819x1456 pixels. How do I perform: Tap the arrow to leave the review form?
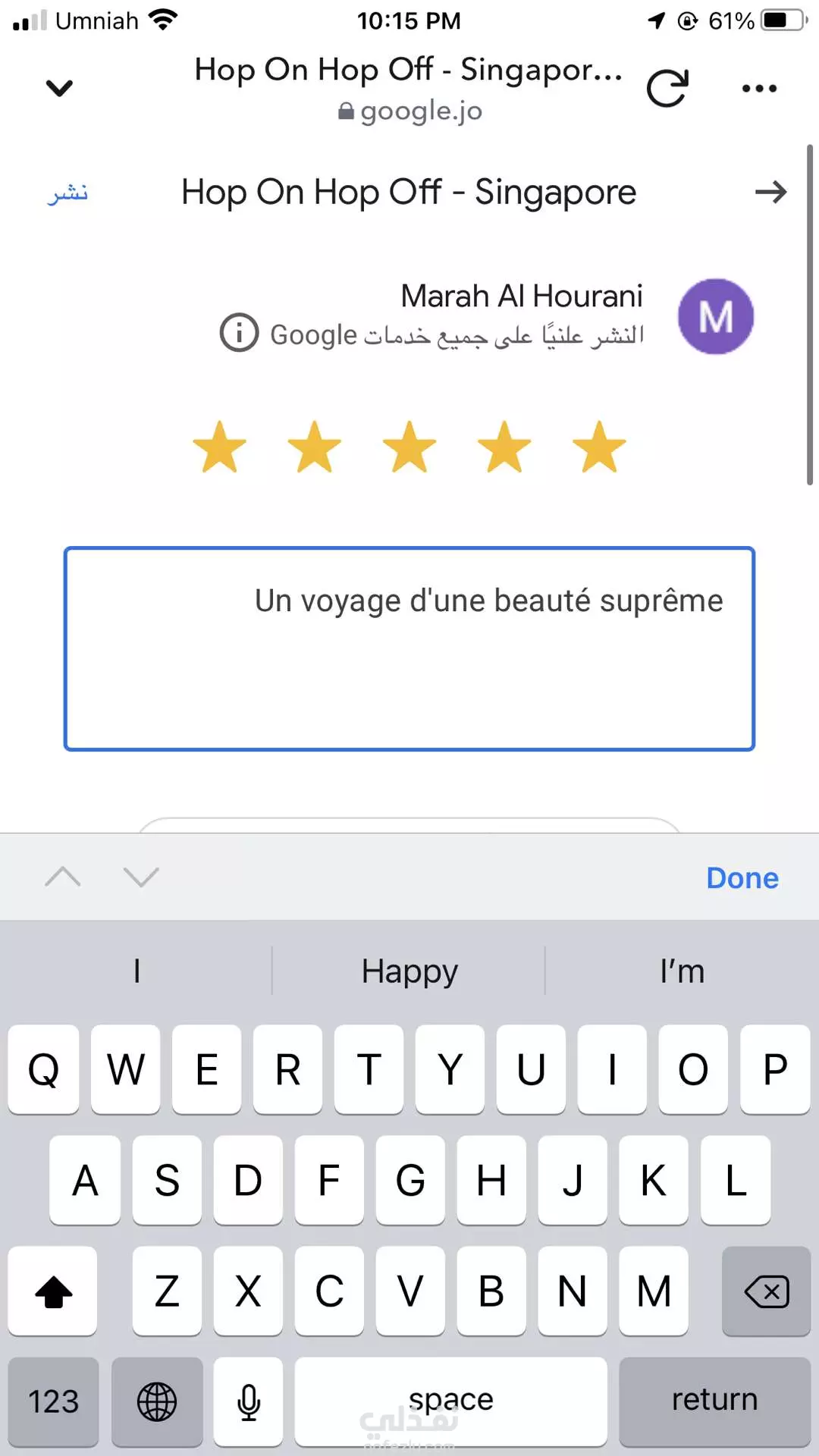tap(770, 192)
